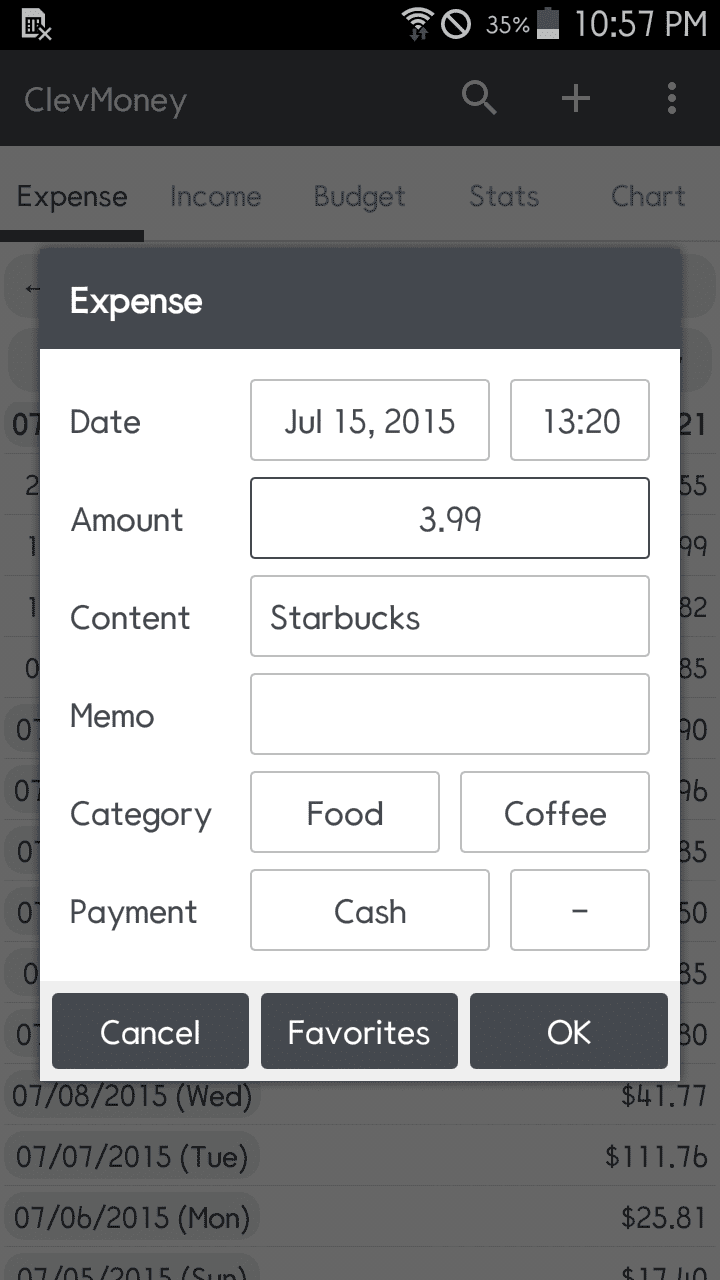This screenshot has width=720, height=1280.
Task: Edit the time 13:20
Action: [x=580, y=420]
